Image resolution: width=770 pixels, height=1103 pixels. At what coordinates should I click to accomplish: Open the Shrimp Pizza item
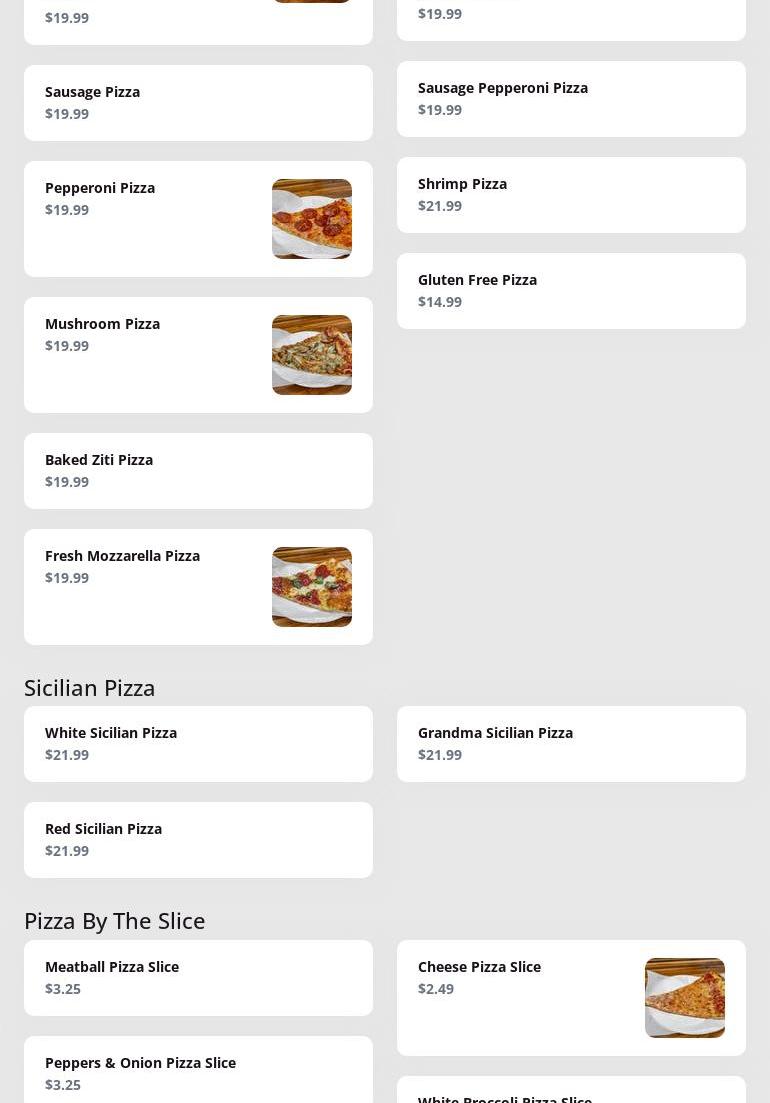tap(571, 195)
